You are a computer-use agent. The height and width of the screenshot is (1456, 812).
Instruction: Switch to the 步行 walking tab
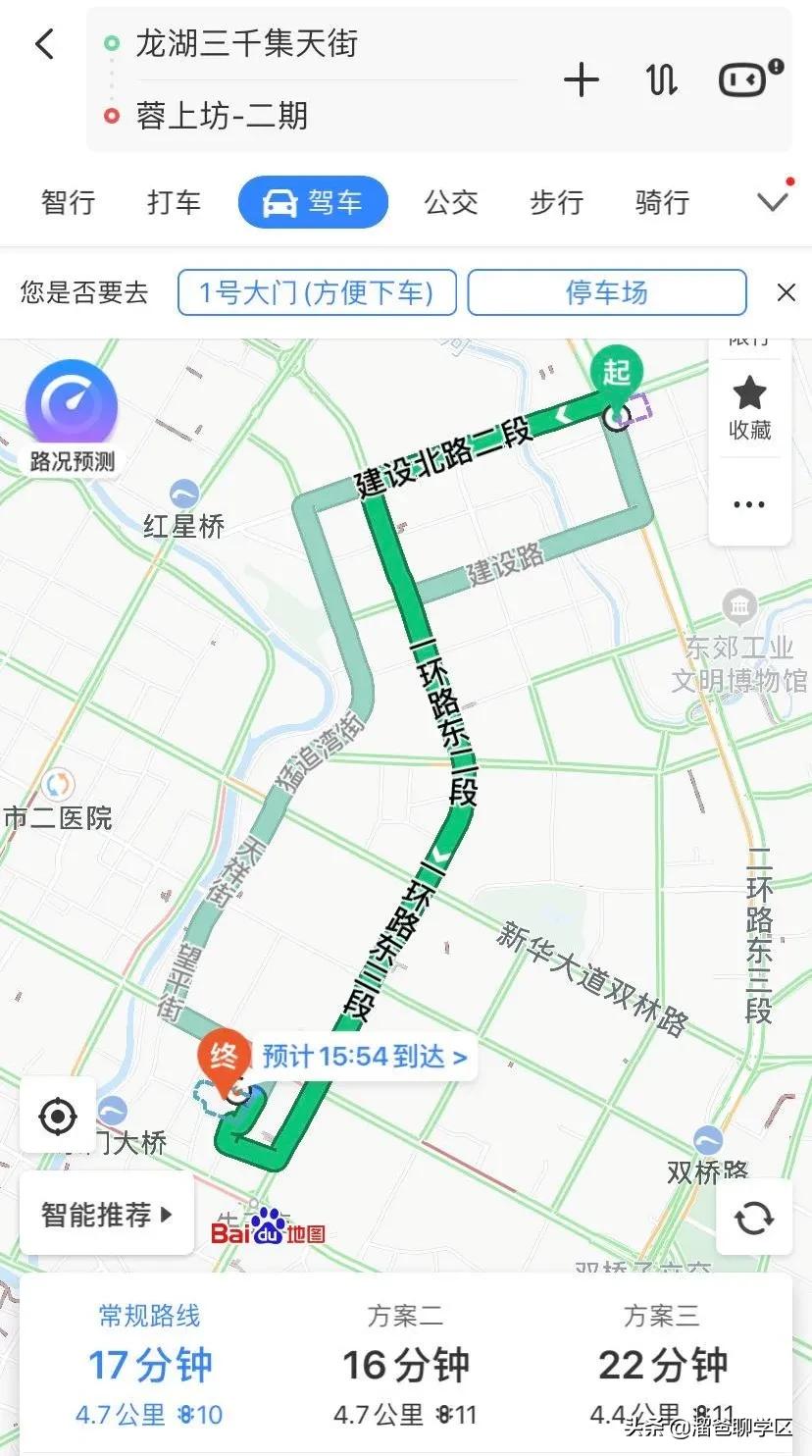[555, 202]
